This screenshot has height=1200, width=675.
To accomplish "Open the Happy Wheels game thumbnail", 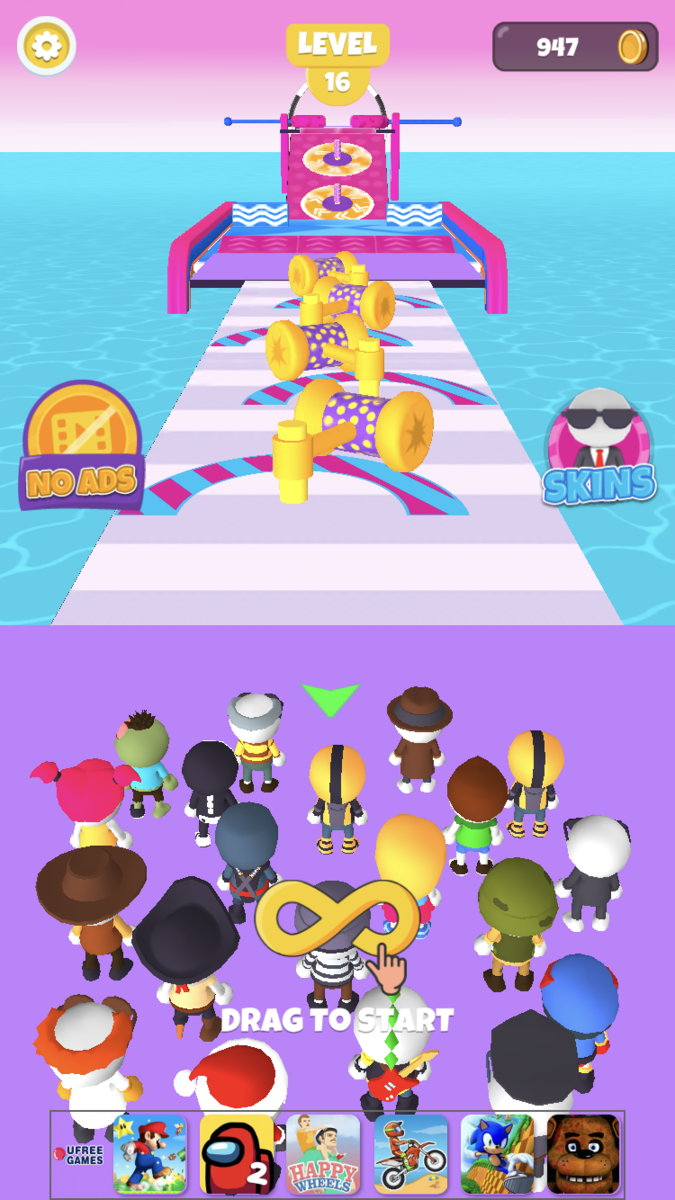I will point(323,1154).
